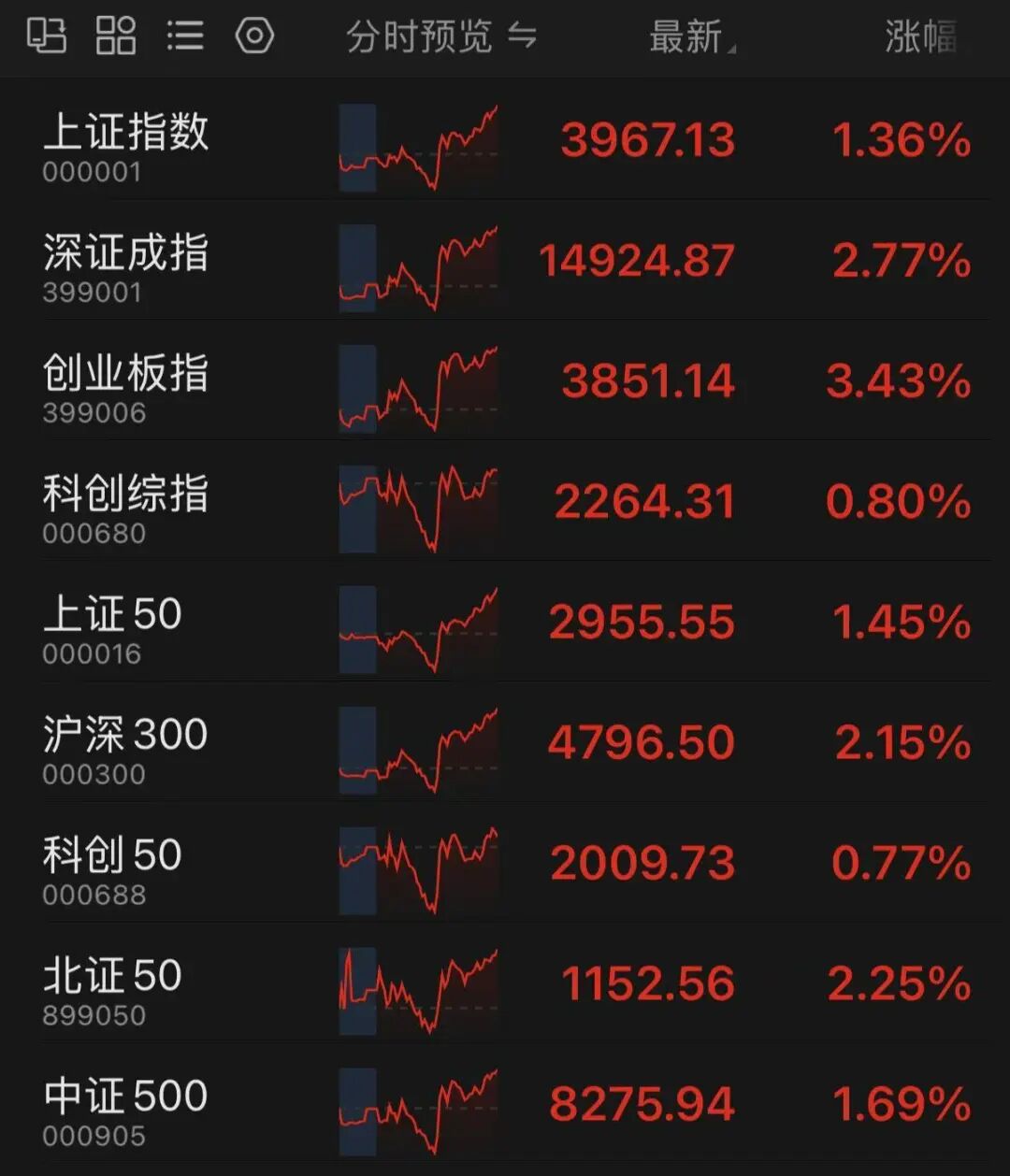Open the hexagon settings icon
Image resolution: width=1010 pixels, height=1176 pixels.
(x=254, y=36)
